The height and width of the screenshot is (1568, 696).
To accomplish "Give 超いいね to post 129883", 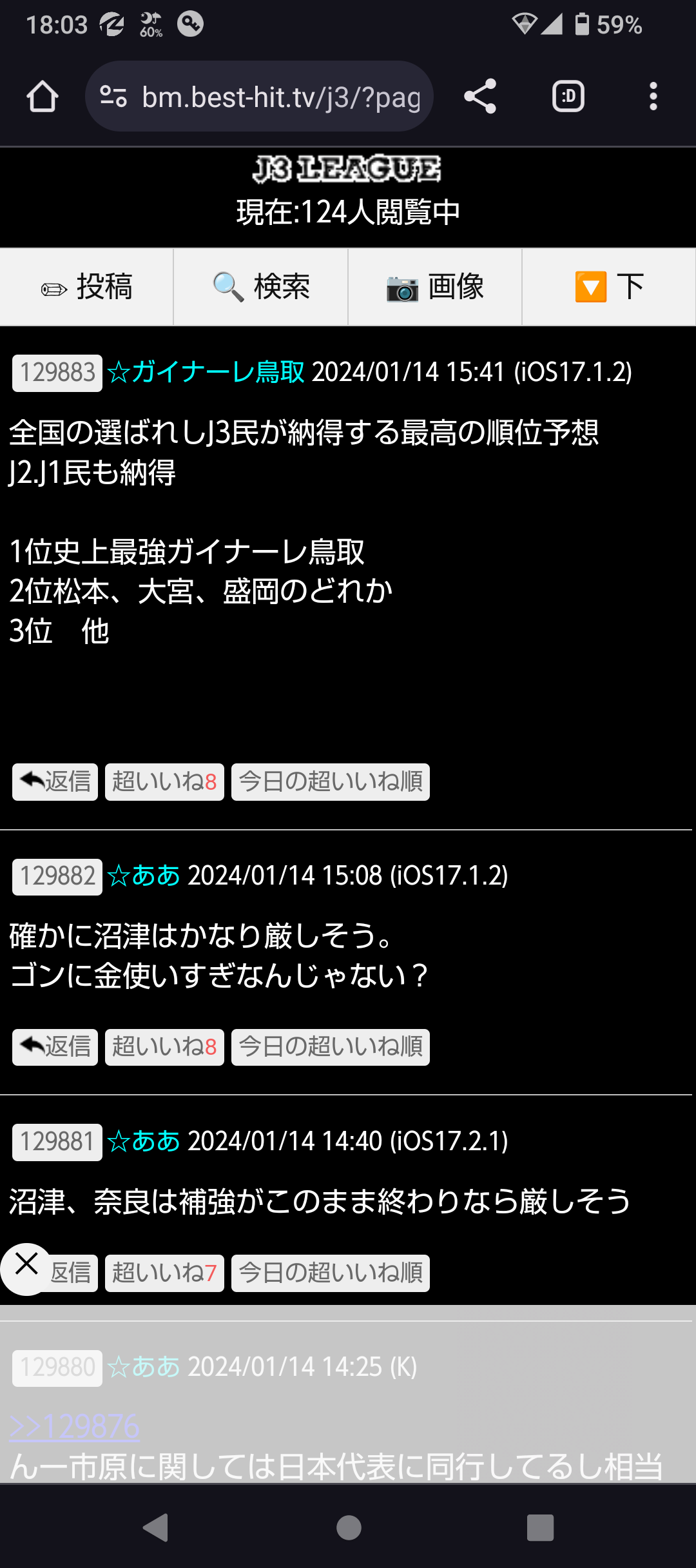I will pyautogui.click(x=164, y=782).
